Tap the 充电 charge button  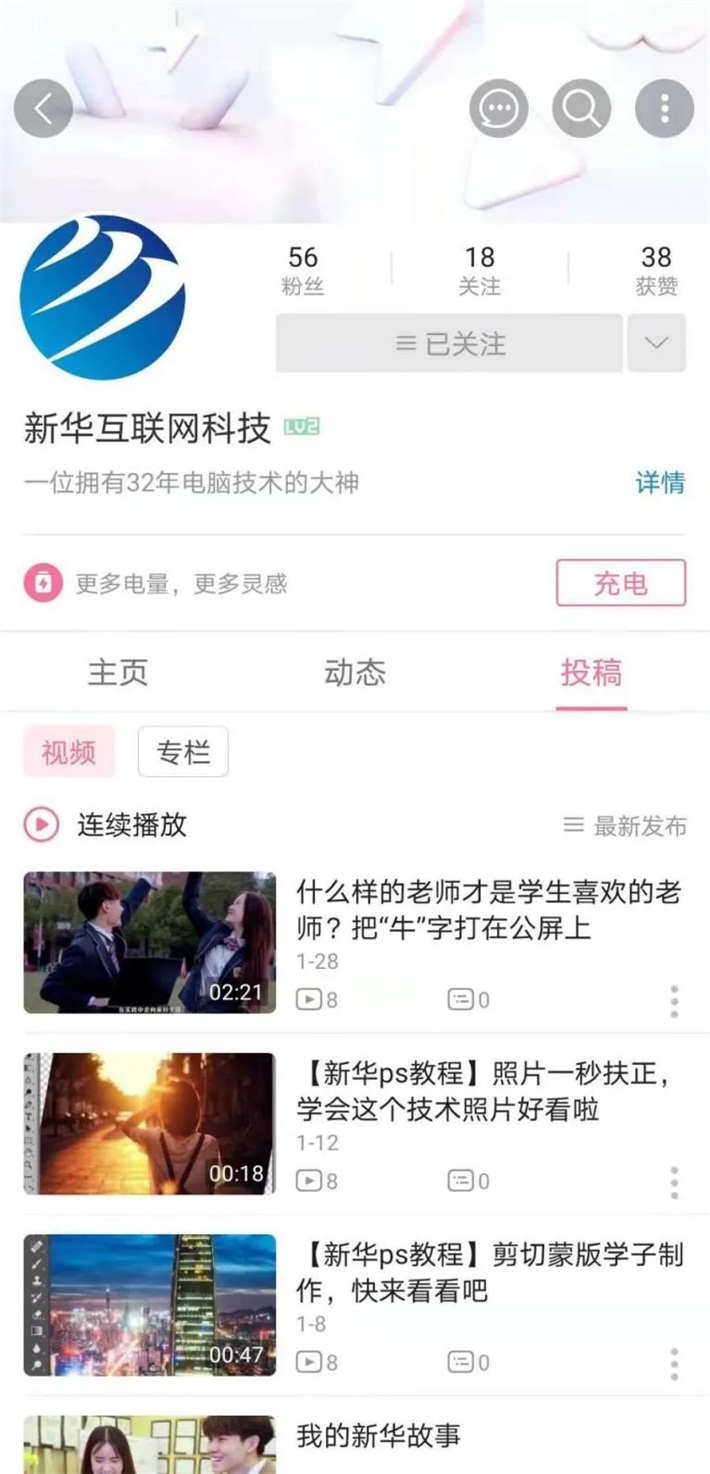coord(621,583)
